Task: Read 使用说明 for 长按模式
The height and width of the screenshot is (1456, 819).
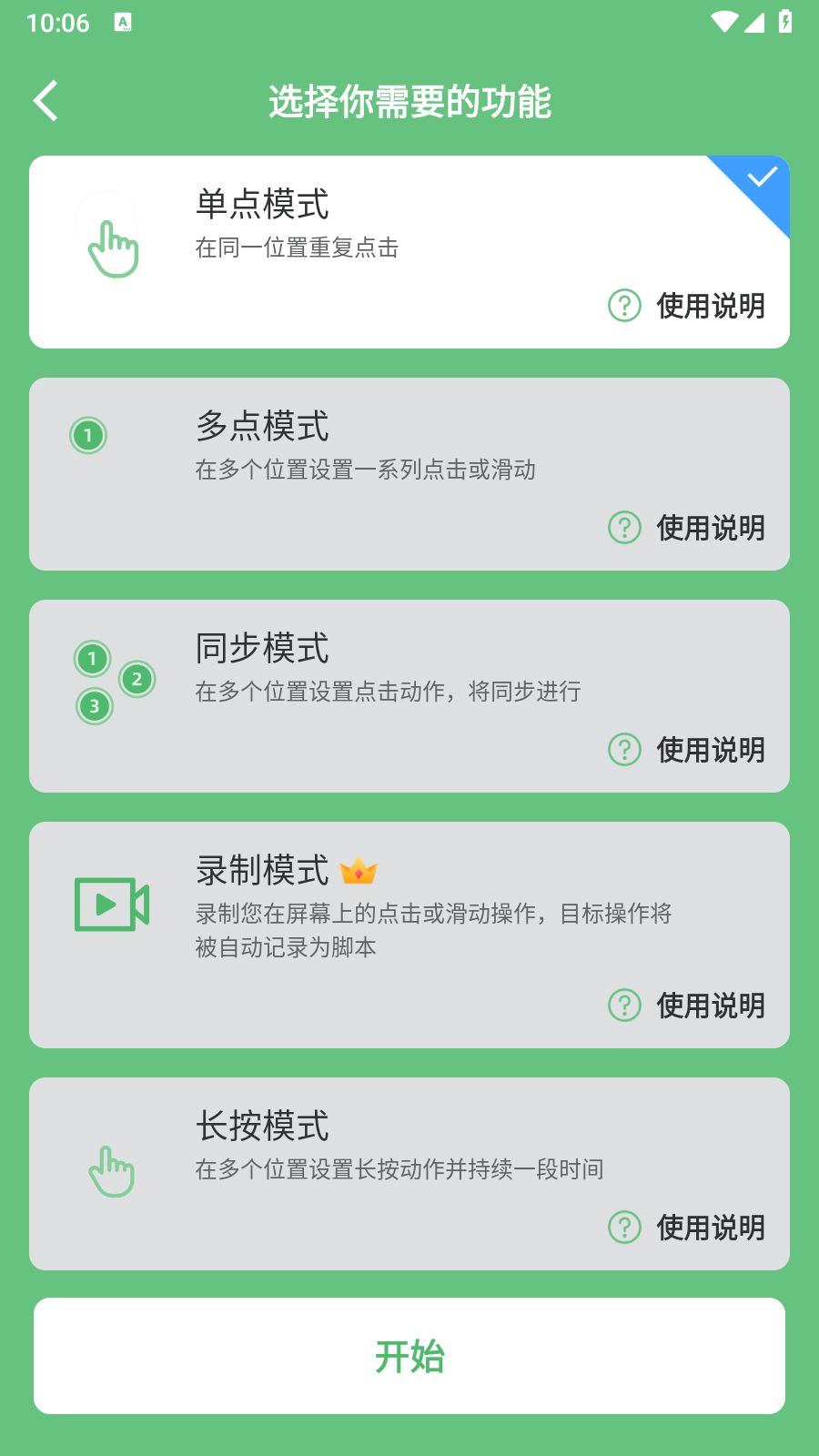Action: point(687,1228)
